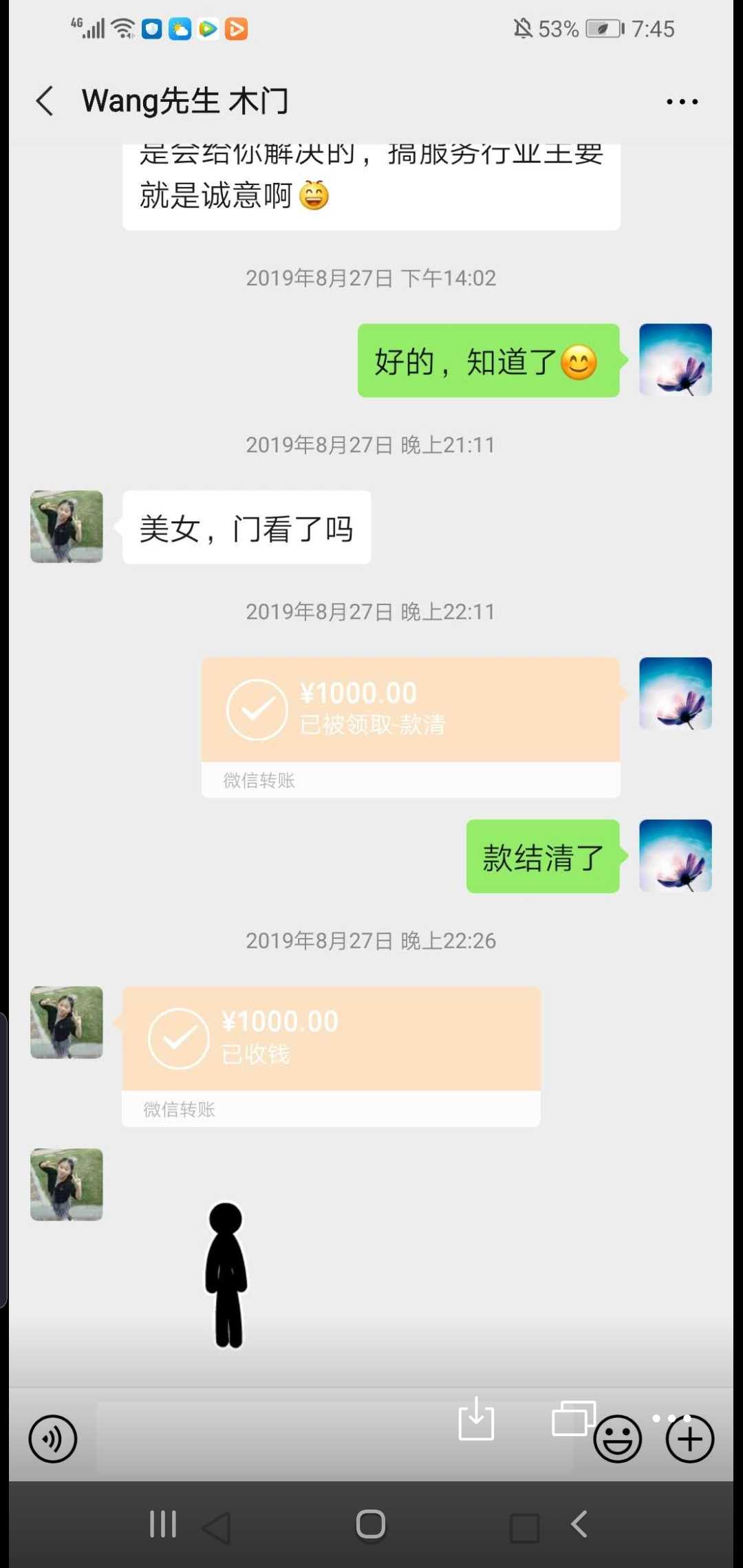Screen dimensions: 743x1568
Task: Open the chat info overflow menu
Action: (x=682, y=102)
